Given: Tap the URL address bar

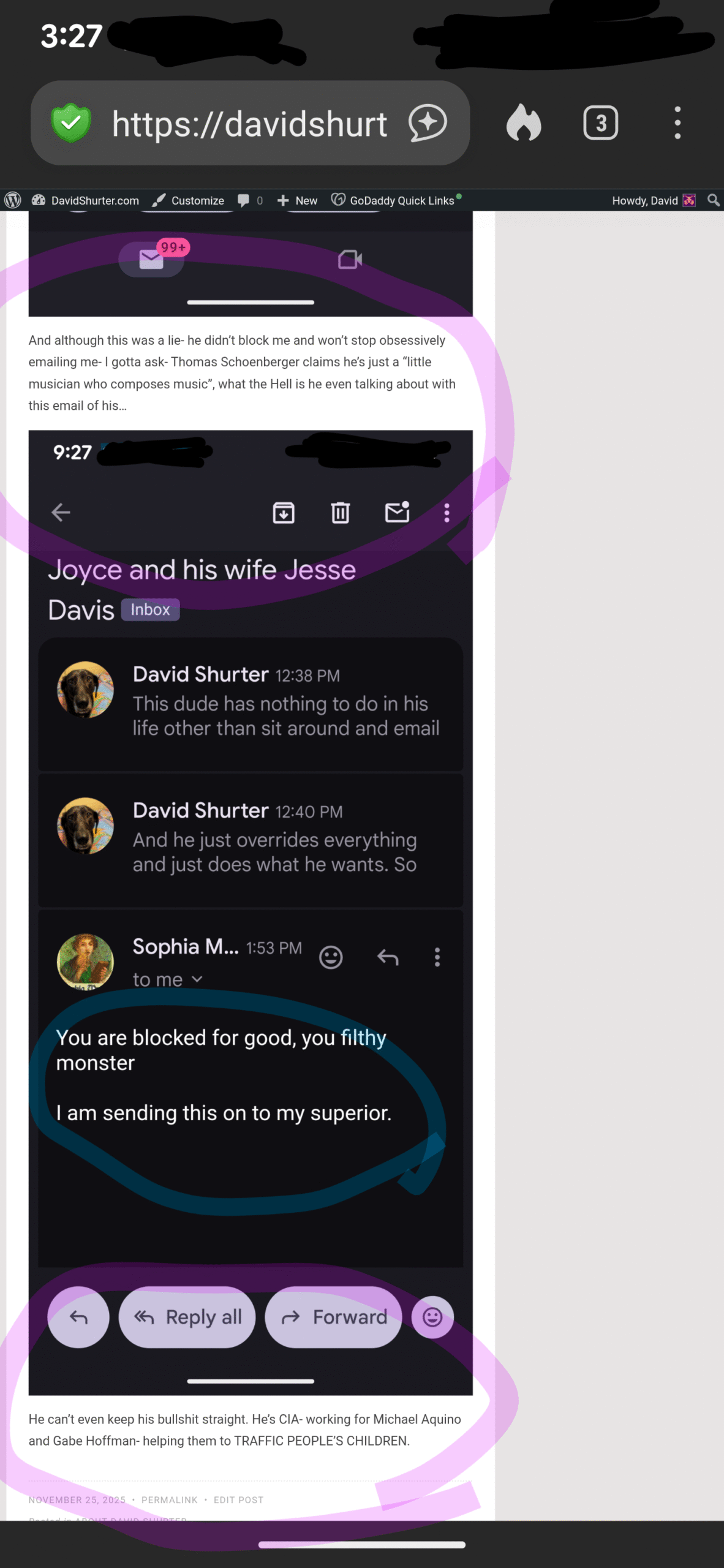Looking at the screenshot, I should [x=248, y=124].
